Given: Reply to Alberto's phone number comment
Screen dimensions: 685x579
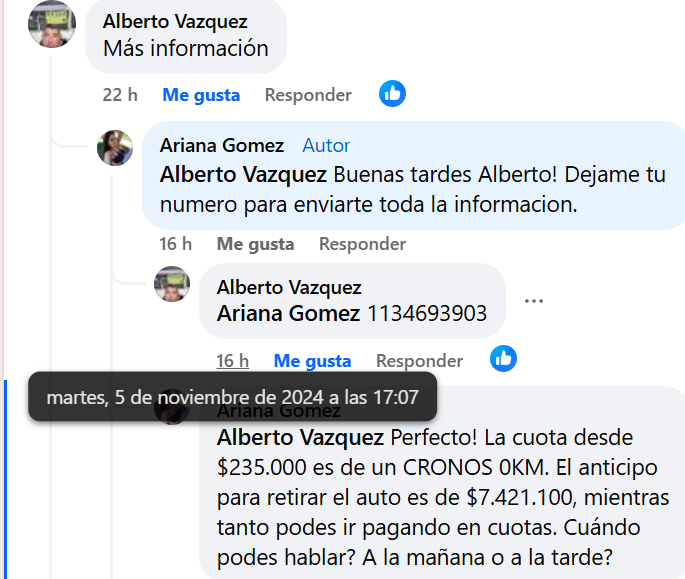Looking at the screenshot, I should 419,360.
